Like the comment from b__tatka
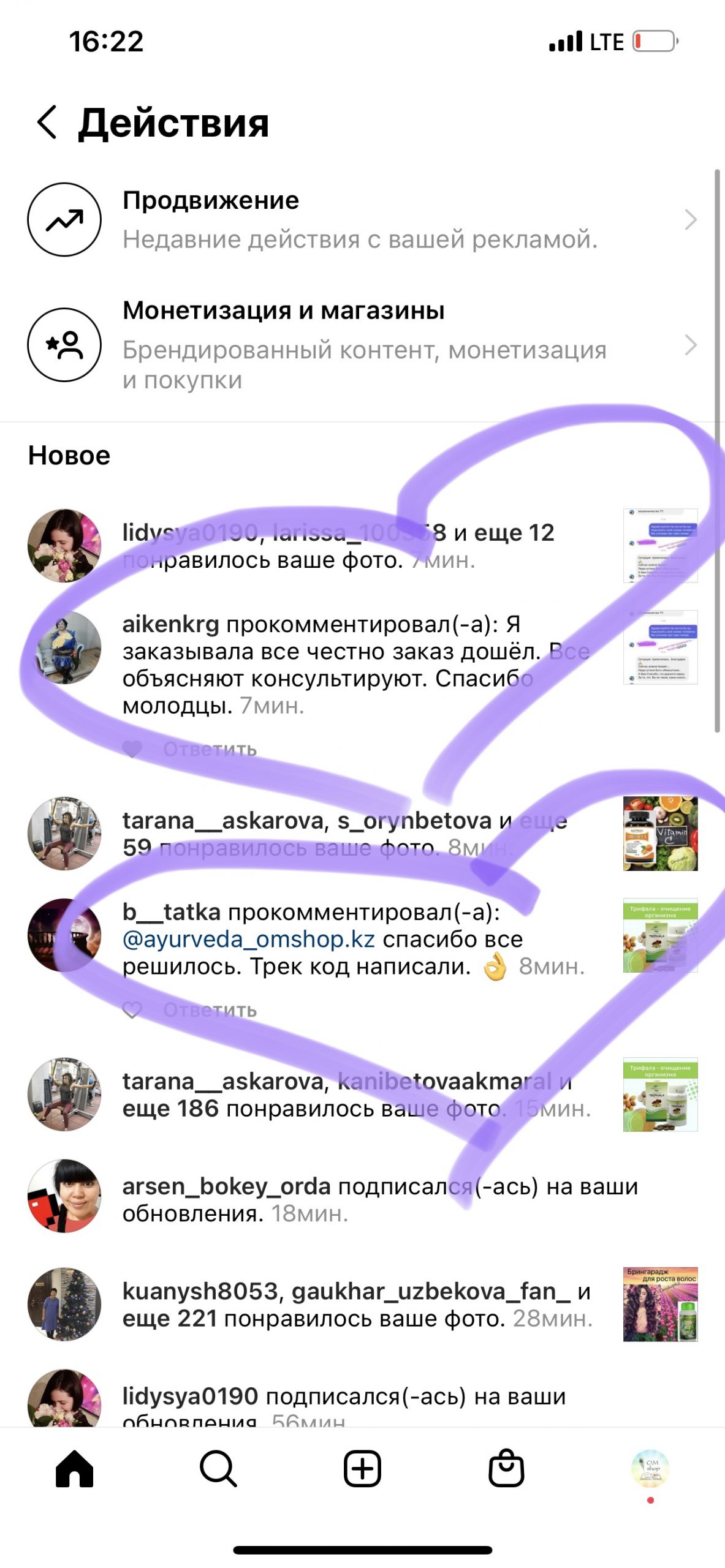Screen dimensions: 725x1568 tap(132, 1010)
